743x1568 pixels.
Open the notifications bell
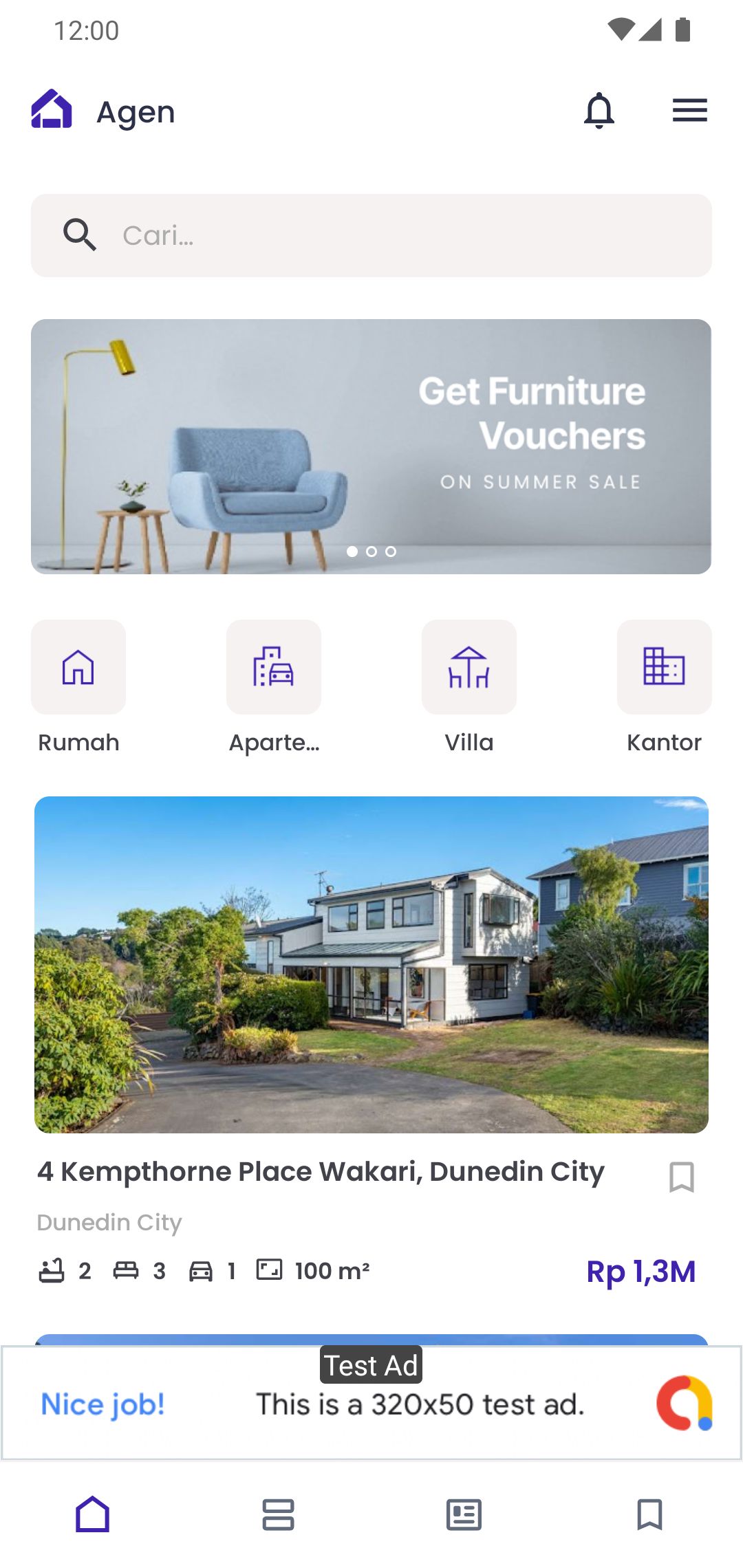pyautogui.click(x=599, y=111)
